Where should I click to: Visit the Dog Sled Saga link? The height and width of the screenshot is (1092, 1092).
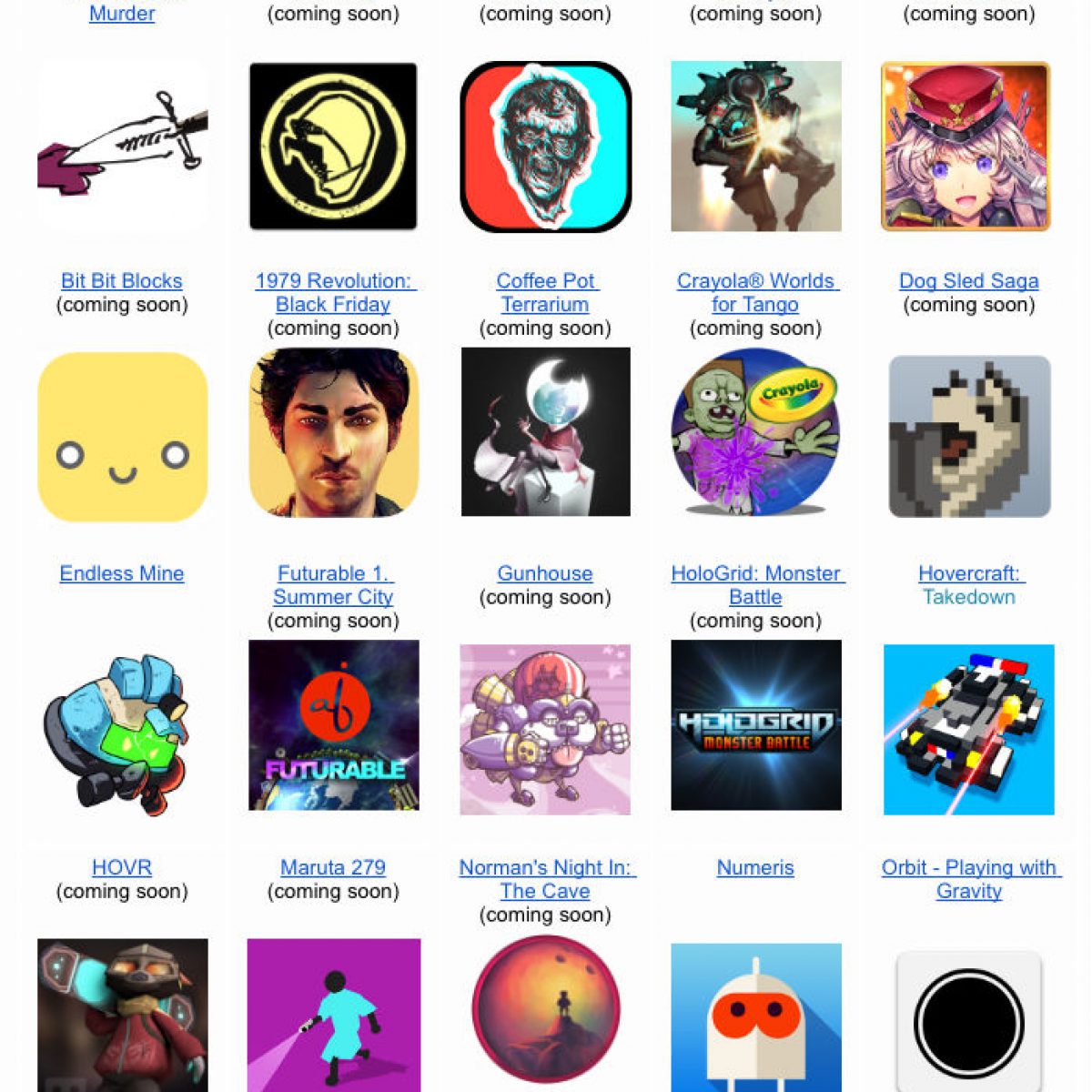[968, 281]
